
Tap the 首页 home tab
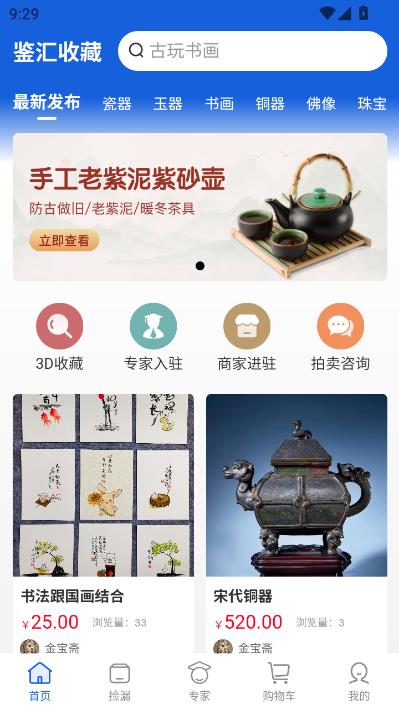[x=40, y=681]
